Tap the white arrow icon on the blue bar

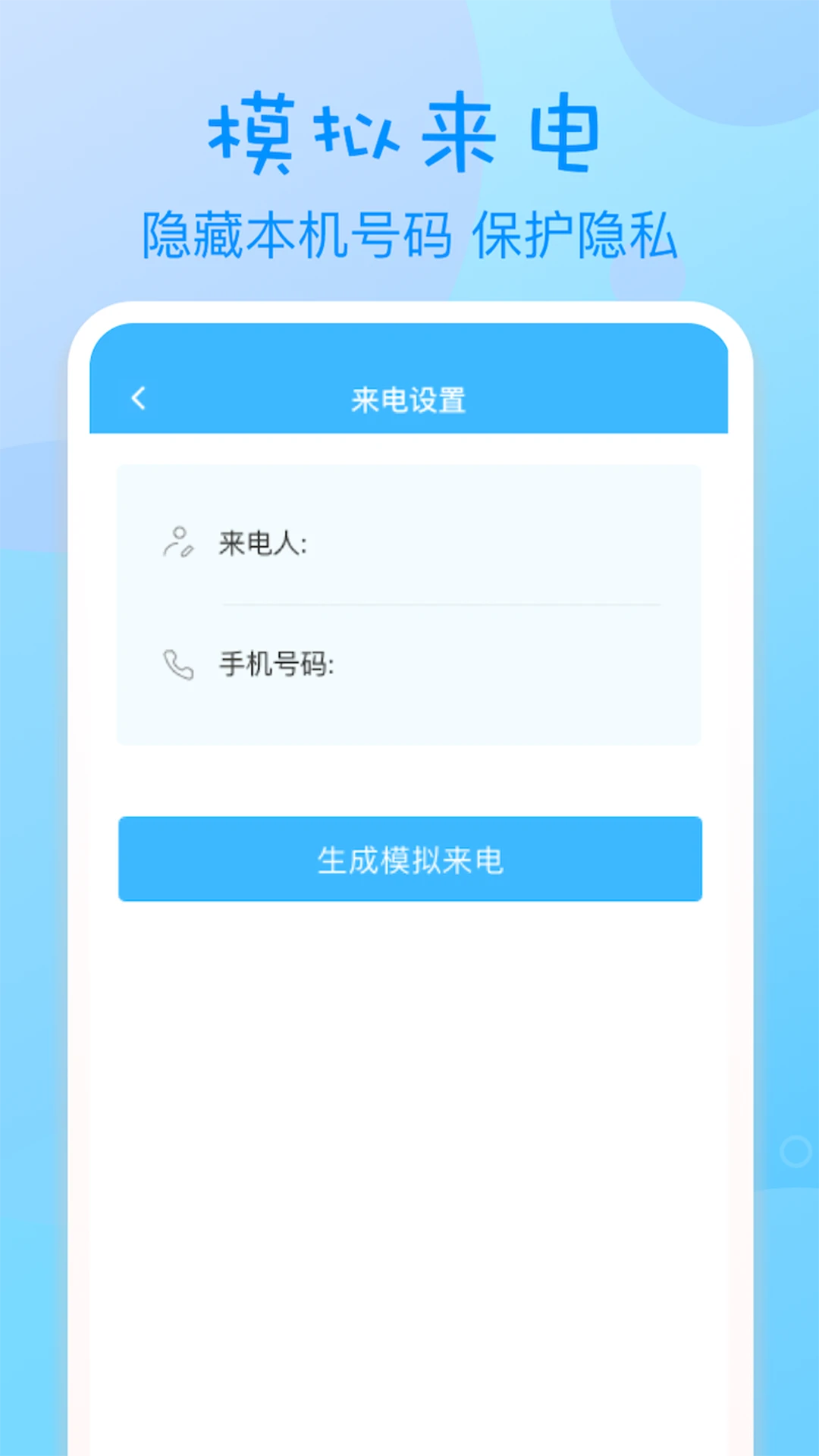tap(139, 397)
